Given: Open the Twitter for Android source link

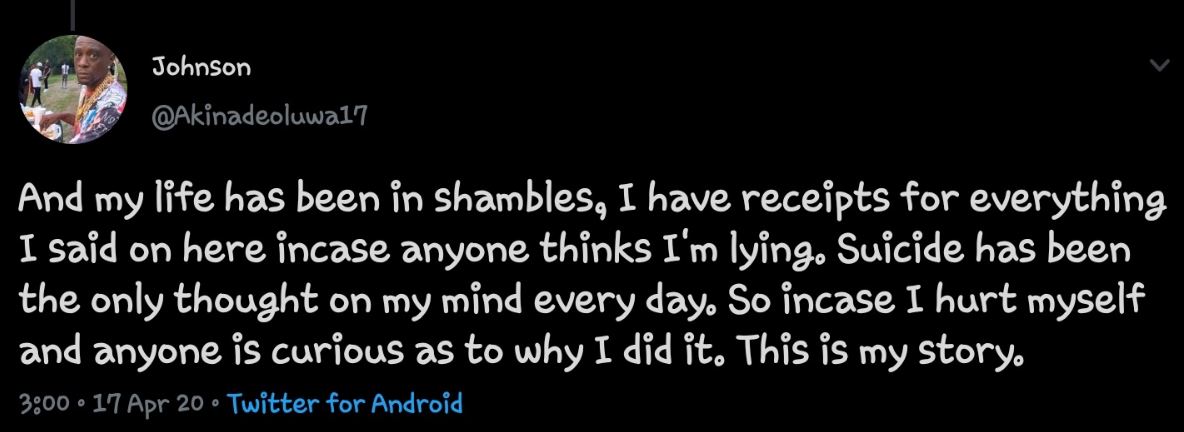Looking at the screenshot, I should click(346, 405).
